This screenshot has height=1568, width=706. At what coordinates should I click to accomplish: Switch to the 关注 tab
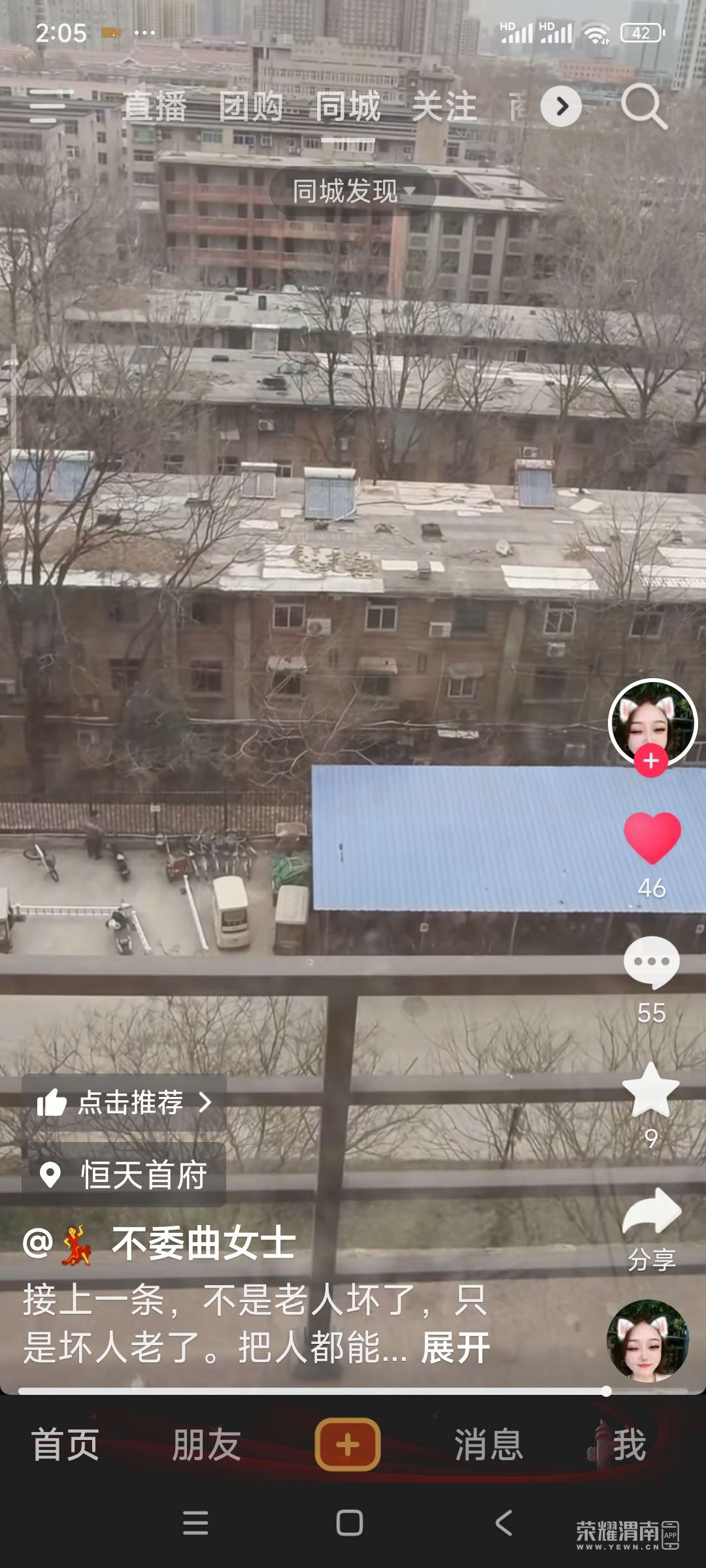click(444, 106)
